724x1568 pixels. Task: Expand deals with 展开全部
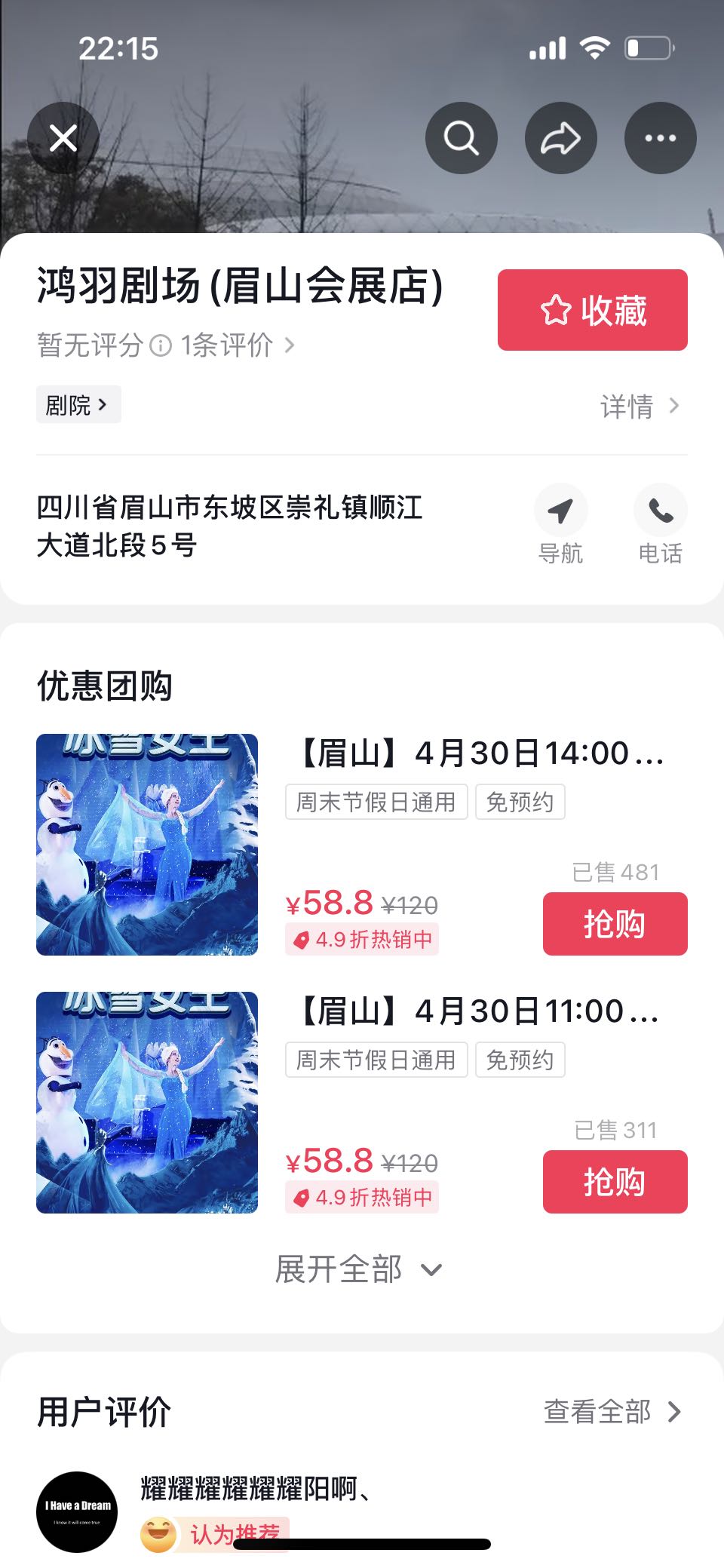click(359, 1269)
